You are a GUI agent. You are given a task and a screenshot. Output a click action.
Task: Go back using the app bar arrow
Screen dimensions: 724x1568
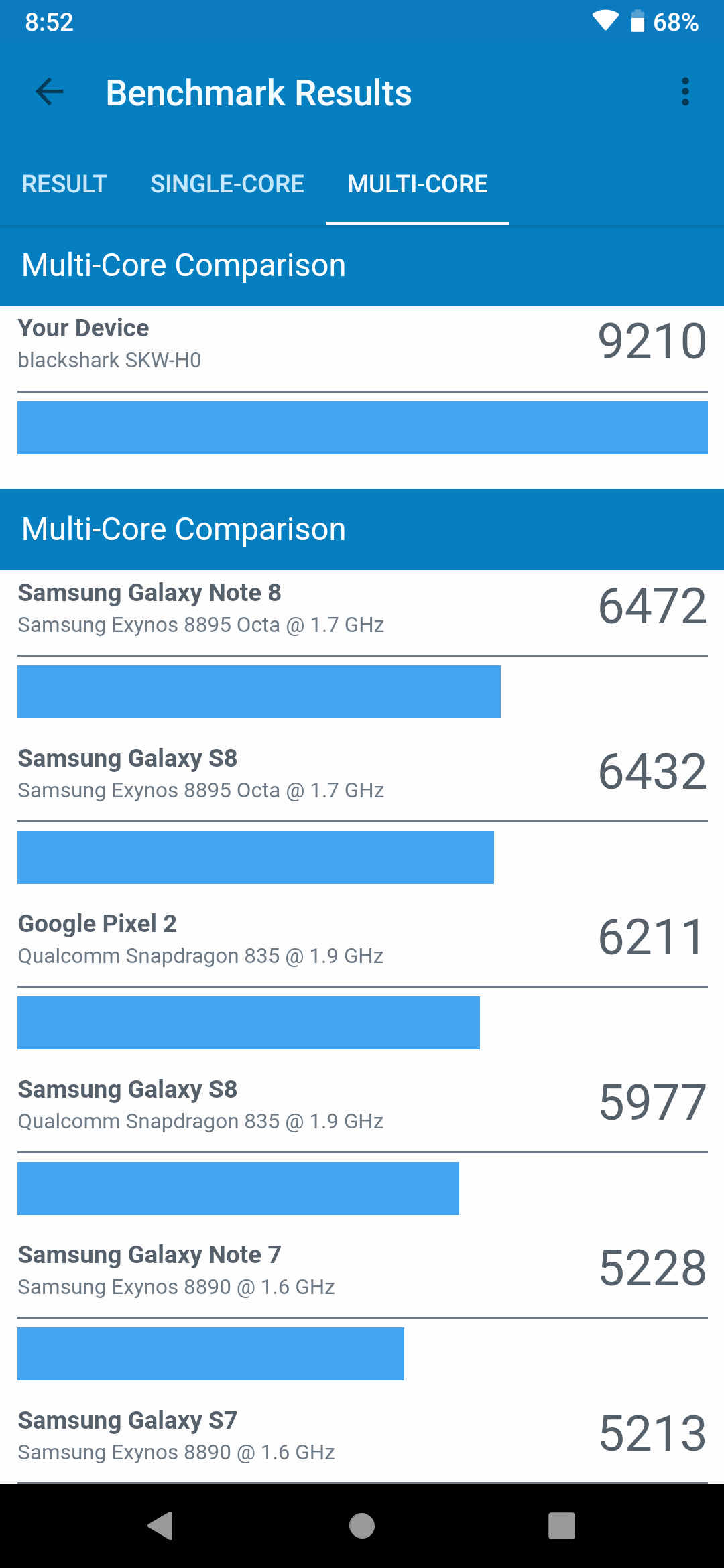(x=50, y=92)
